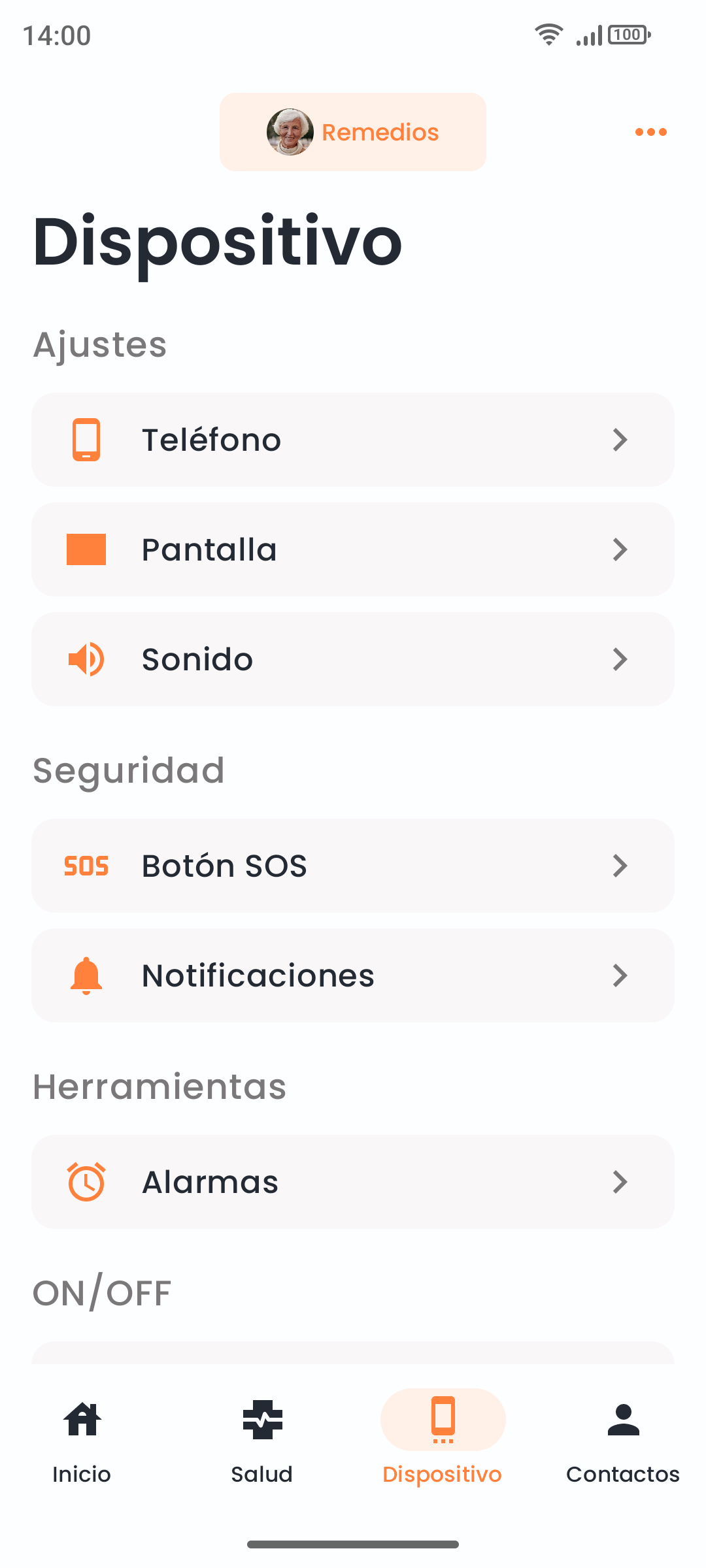Click the bottom gesture navigation bar

353,1543
